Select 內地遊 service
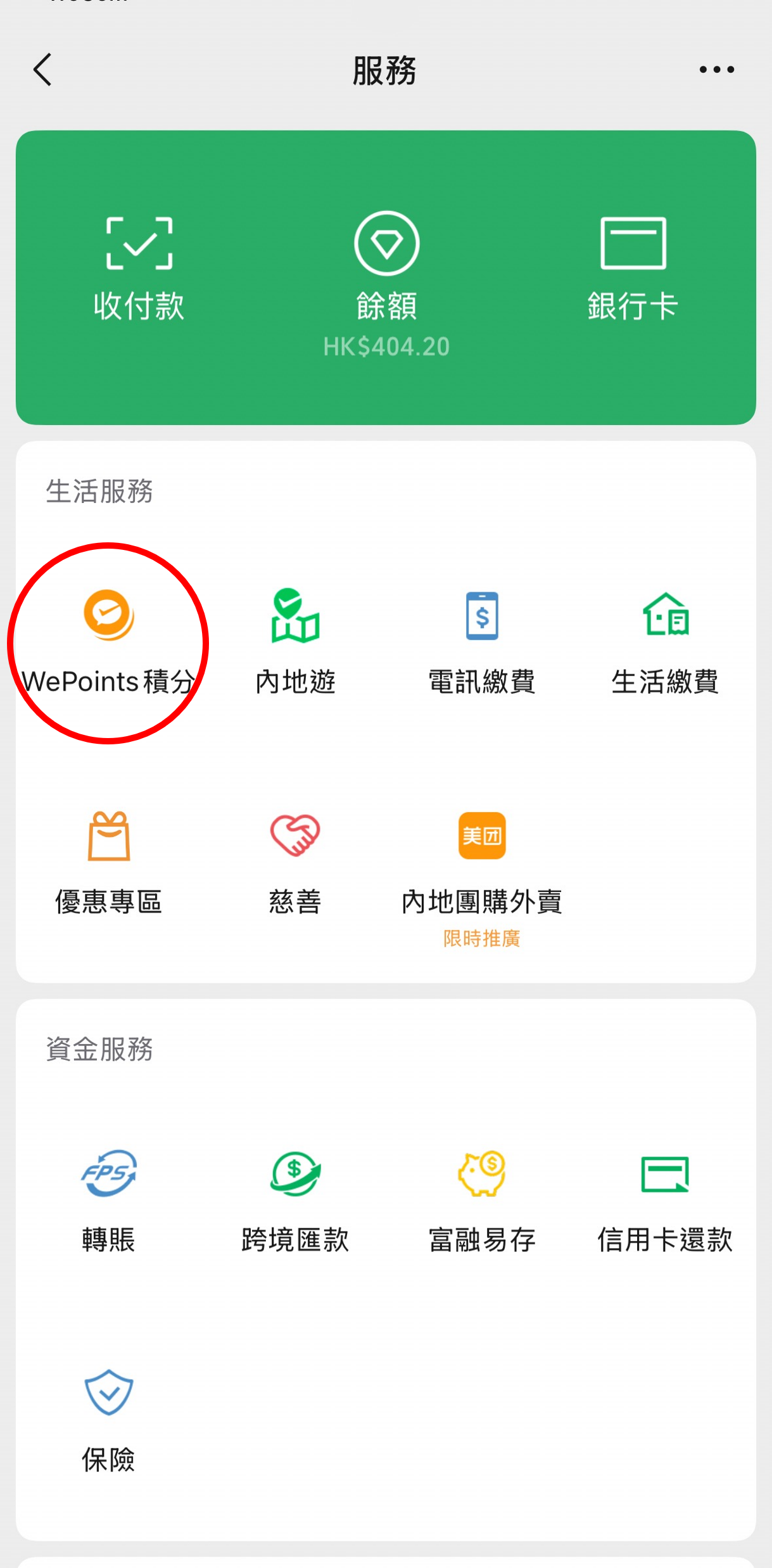This screenshot has height=1568, width=772. click(x=295, y=641)
